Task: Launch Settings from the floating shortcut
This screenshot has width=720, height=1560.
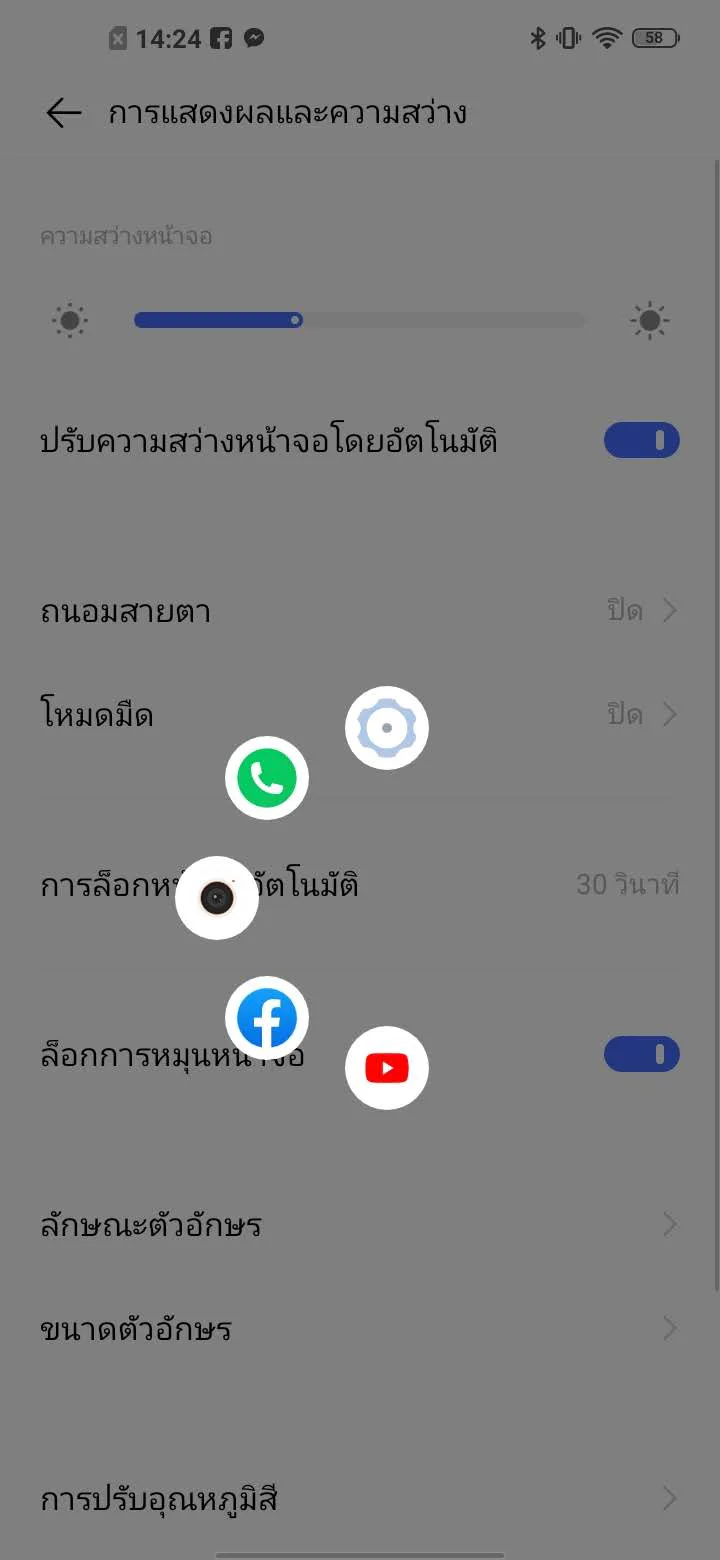Action: [387, 728]
